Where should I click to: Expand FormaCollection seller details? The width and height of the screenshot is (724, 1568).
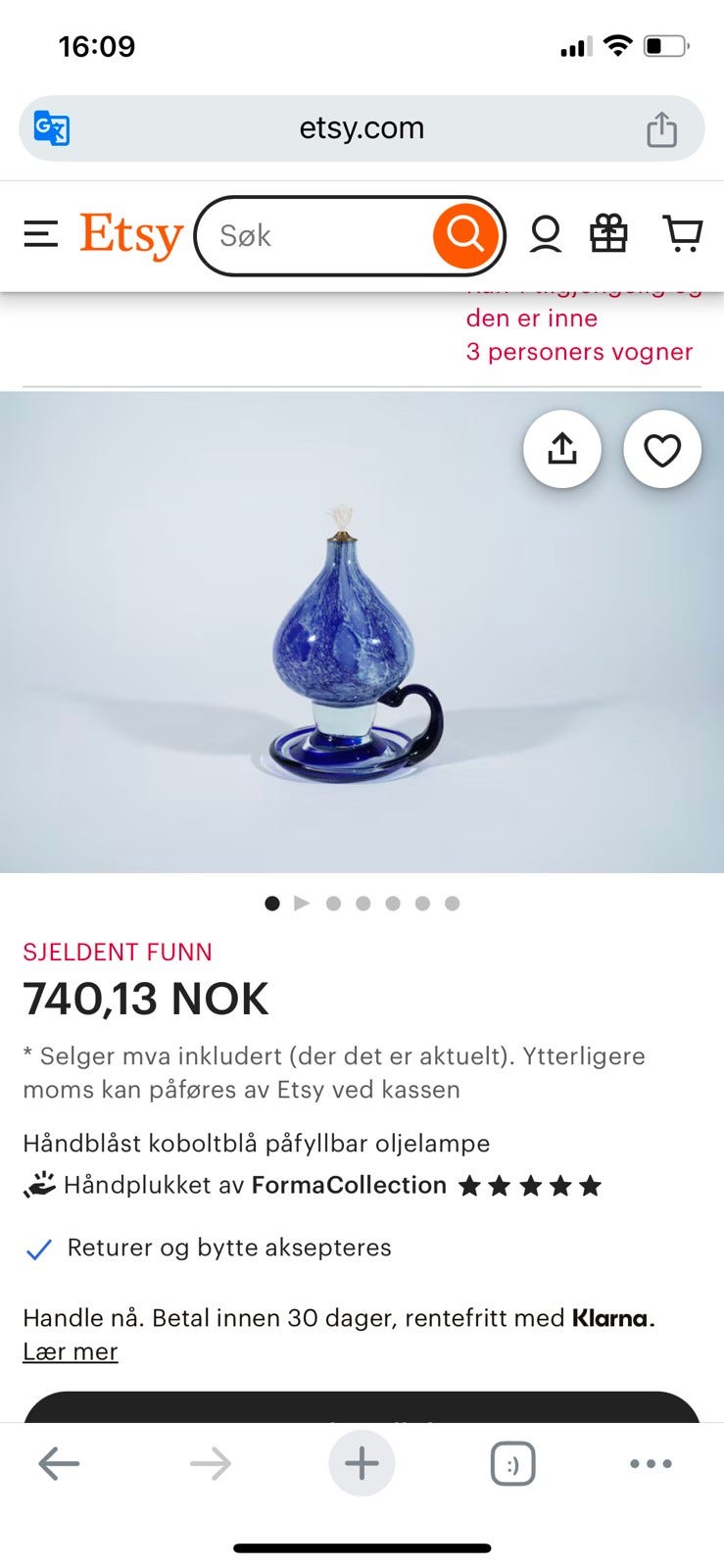tap(349, 1185)
